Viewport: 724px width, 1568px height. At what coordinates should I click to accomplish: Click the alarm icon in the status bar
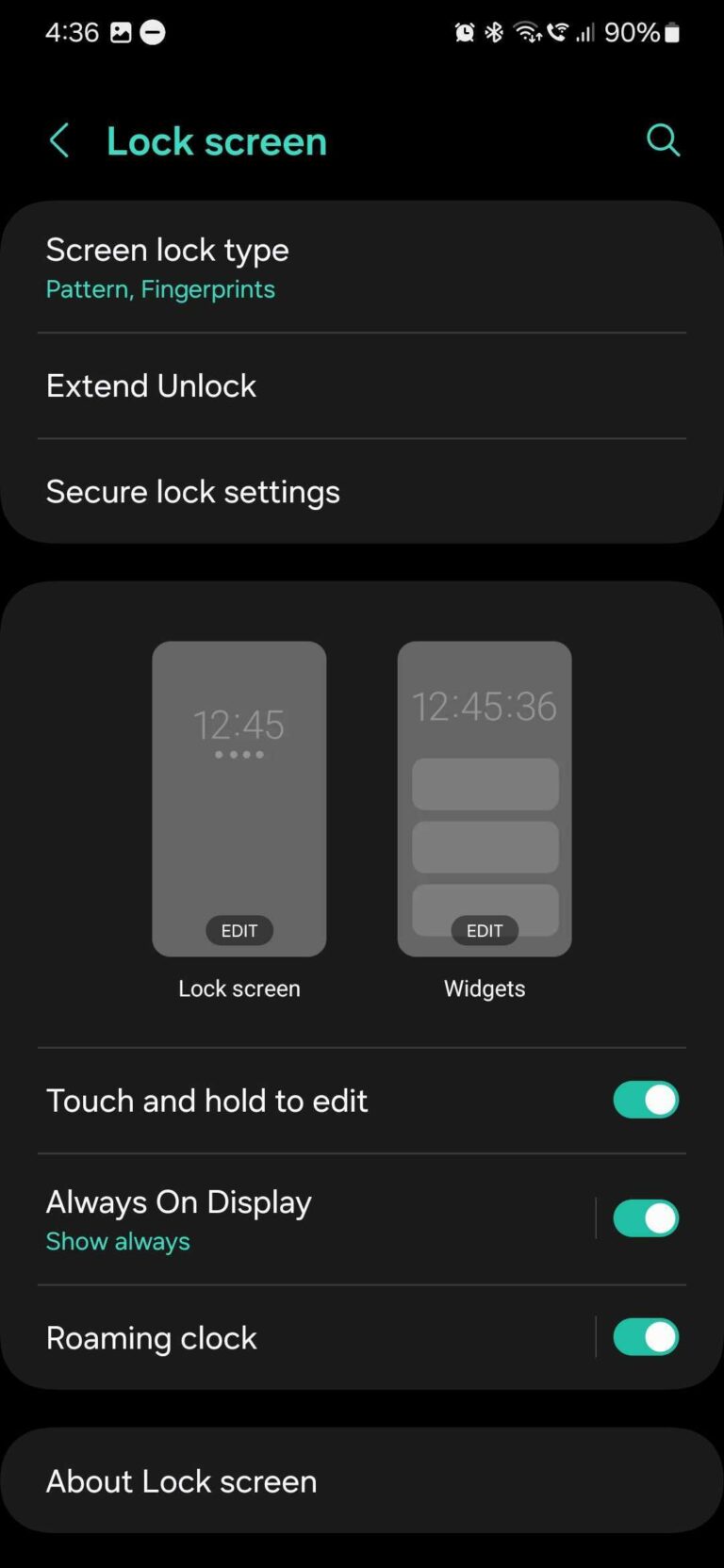[x=464, y=31]
